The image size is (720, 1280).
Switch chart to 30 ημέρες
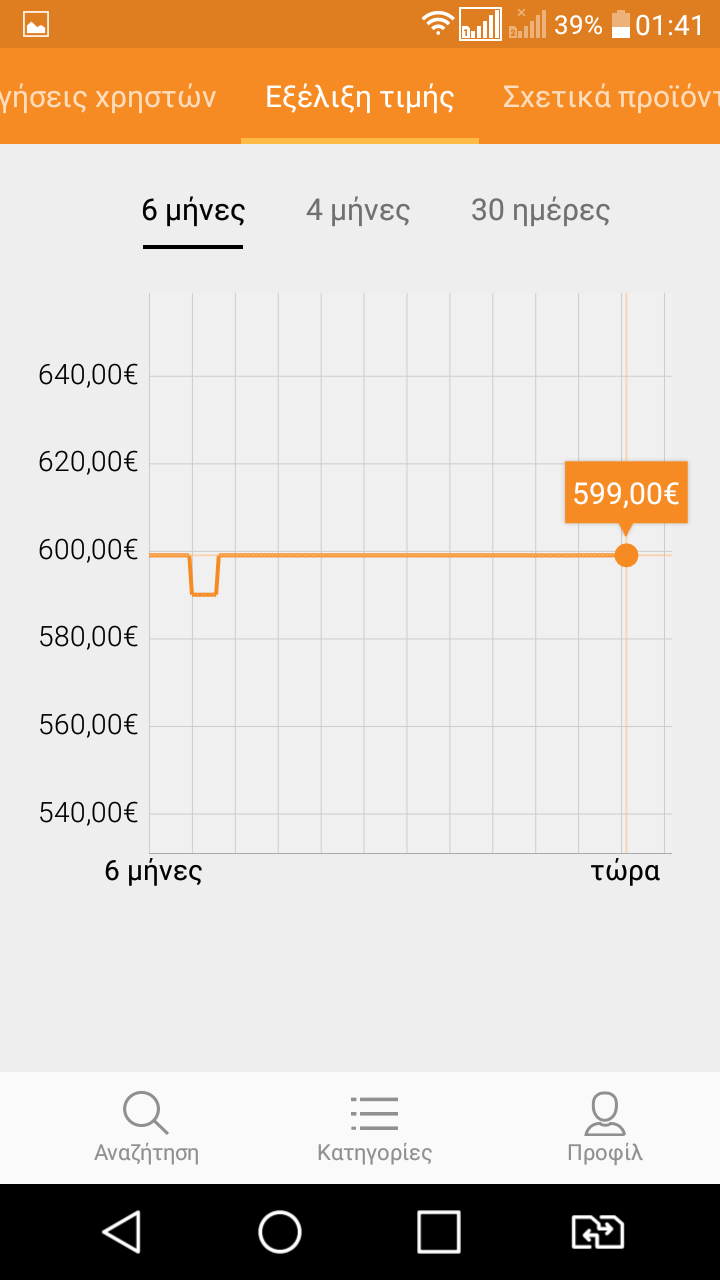click(540, 211)
